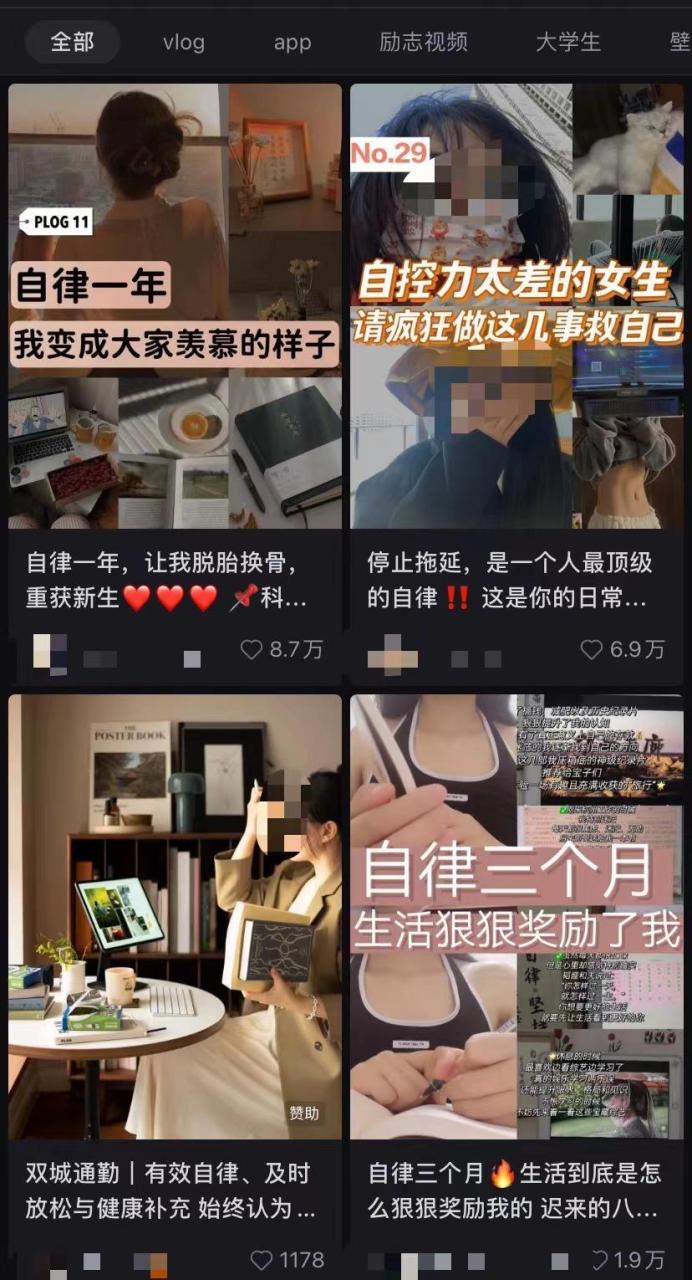This screenshot has height=1280, width=692.
Task: Select the 全部 filter chip
Action: click(x=72, y=42)
